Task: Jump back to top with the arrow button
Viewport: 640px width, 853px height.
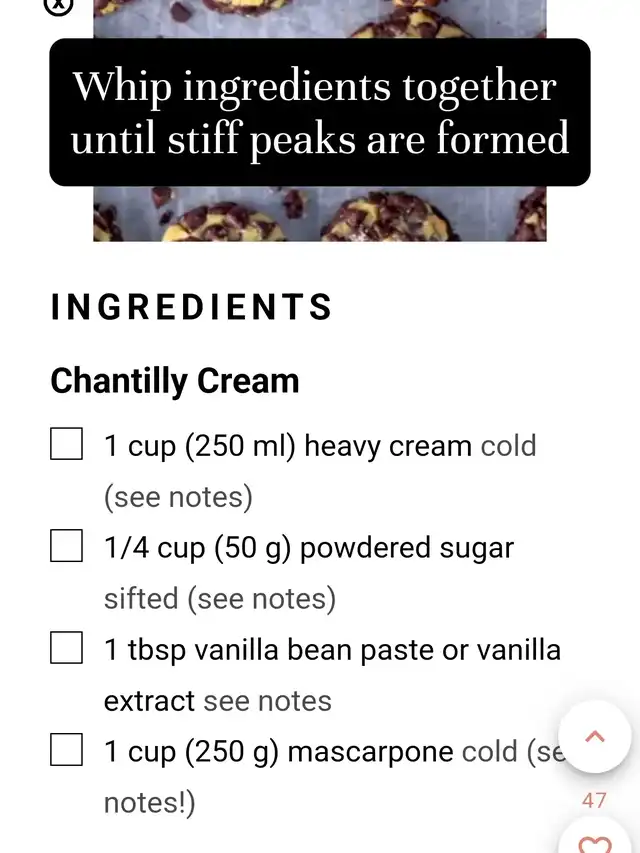Action: click(594, 737)
